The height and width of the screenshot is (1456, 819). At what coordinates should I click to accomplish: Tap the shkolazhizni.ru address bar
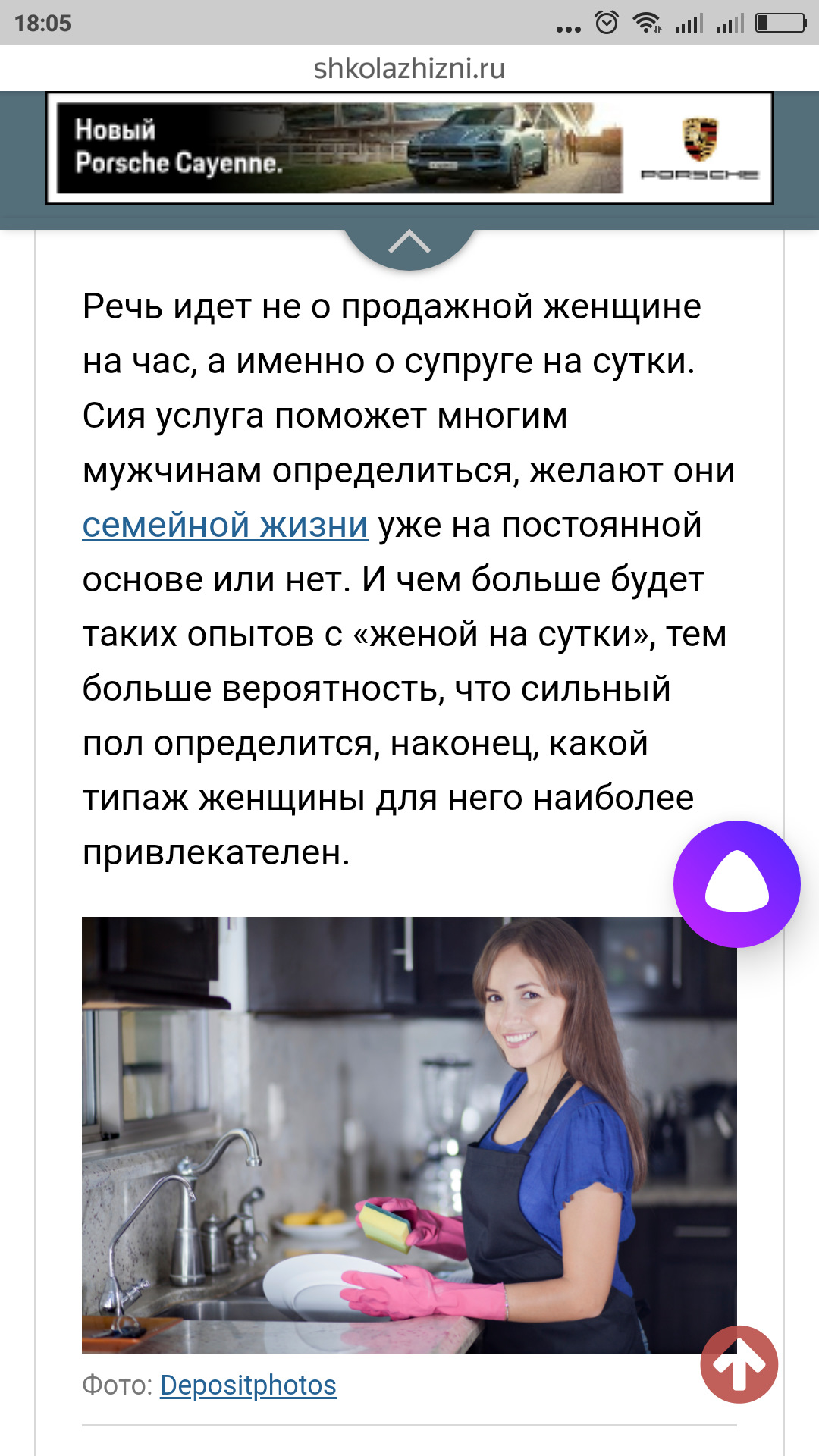pos(409,68)
